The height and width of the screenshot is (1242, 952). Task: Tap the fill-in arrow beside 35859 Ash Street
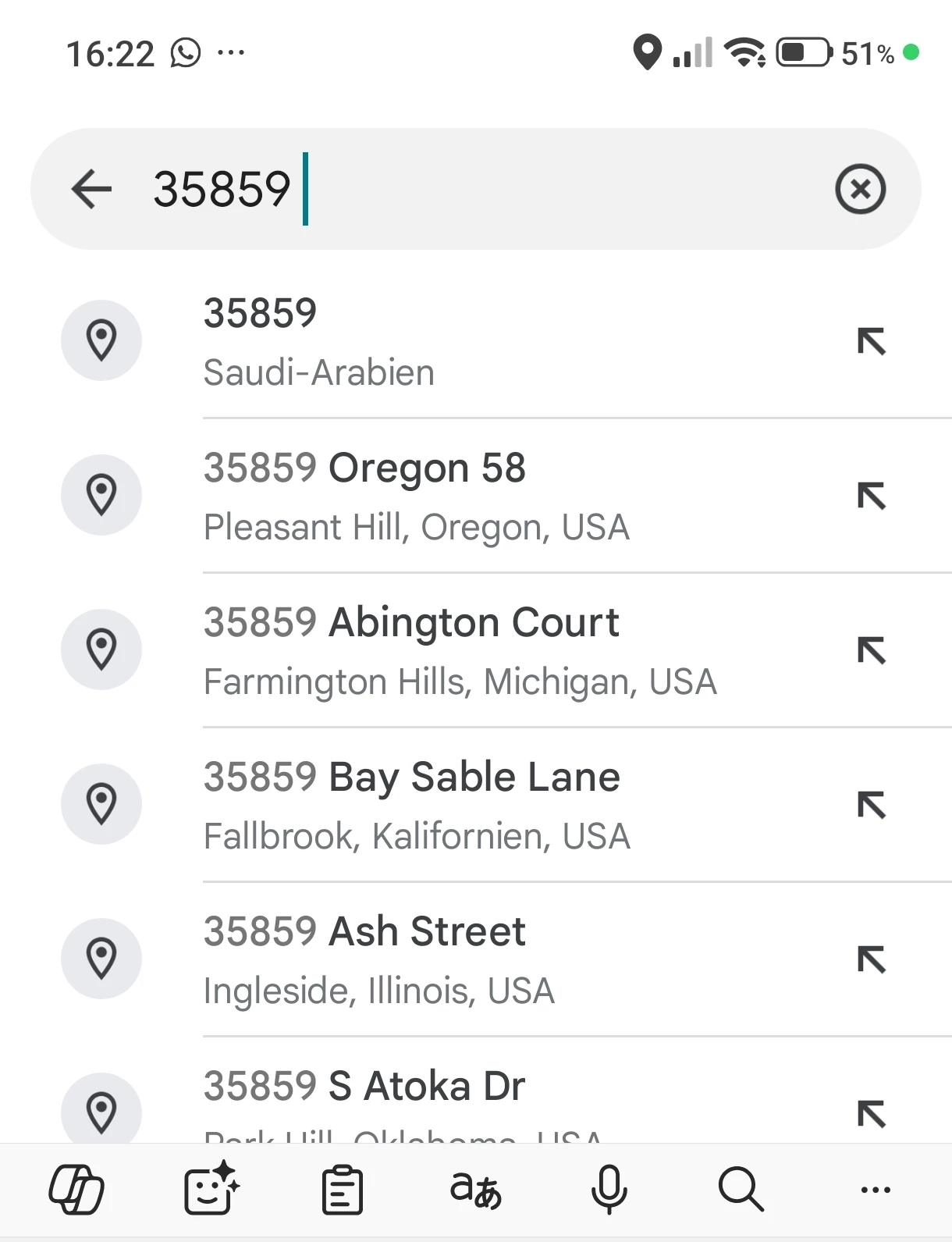(872, 959)
